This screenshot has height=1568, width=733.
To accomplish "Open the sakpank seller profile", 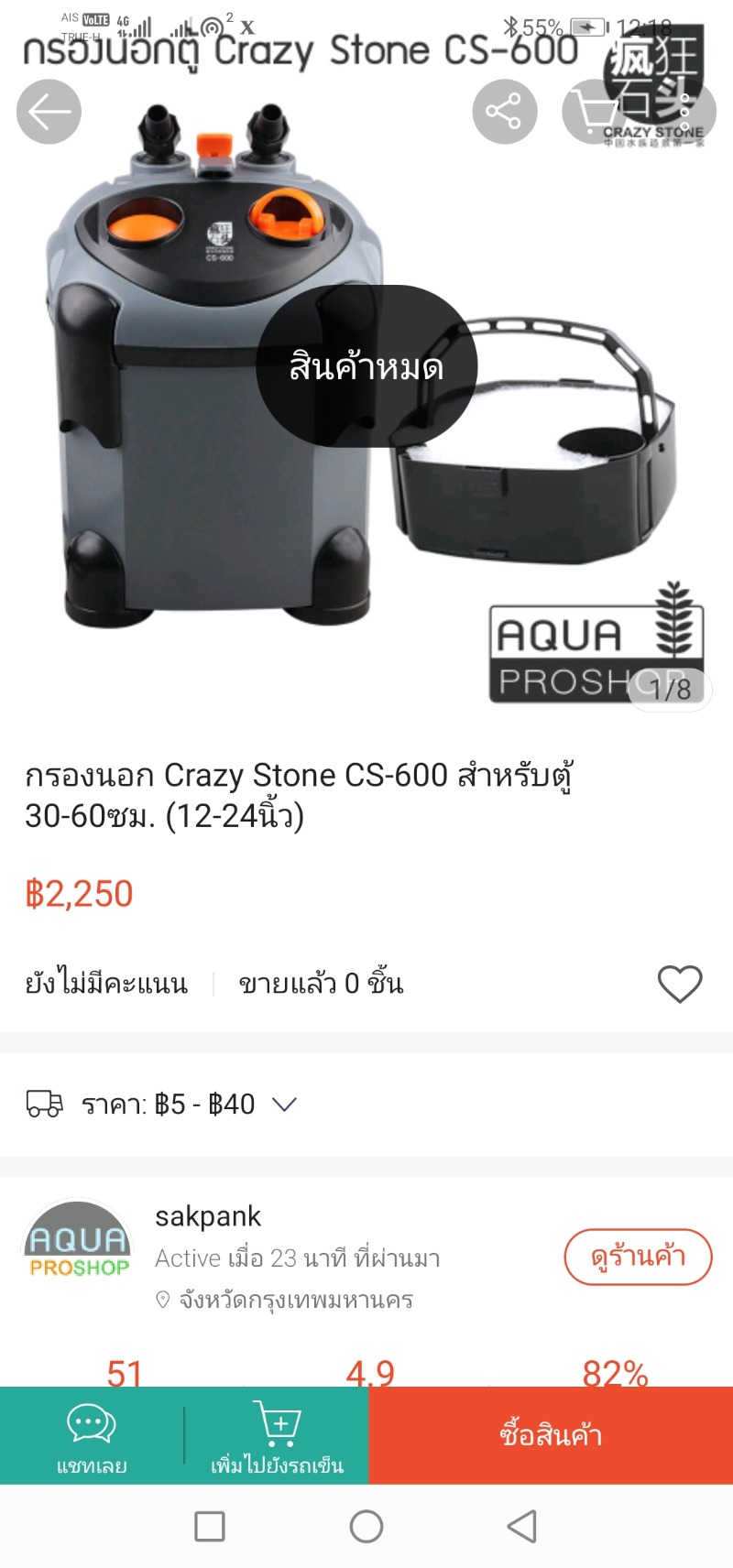I will click(208, 1216).
